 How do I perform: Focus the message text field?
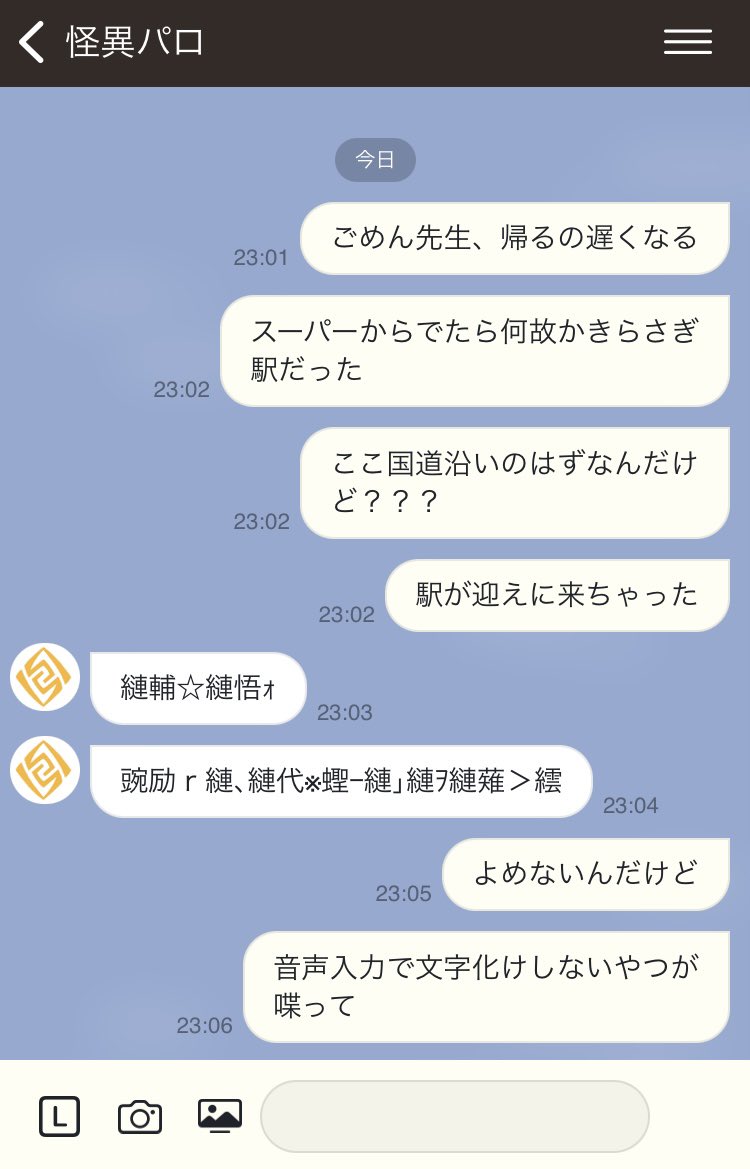454,1116
